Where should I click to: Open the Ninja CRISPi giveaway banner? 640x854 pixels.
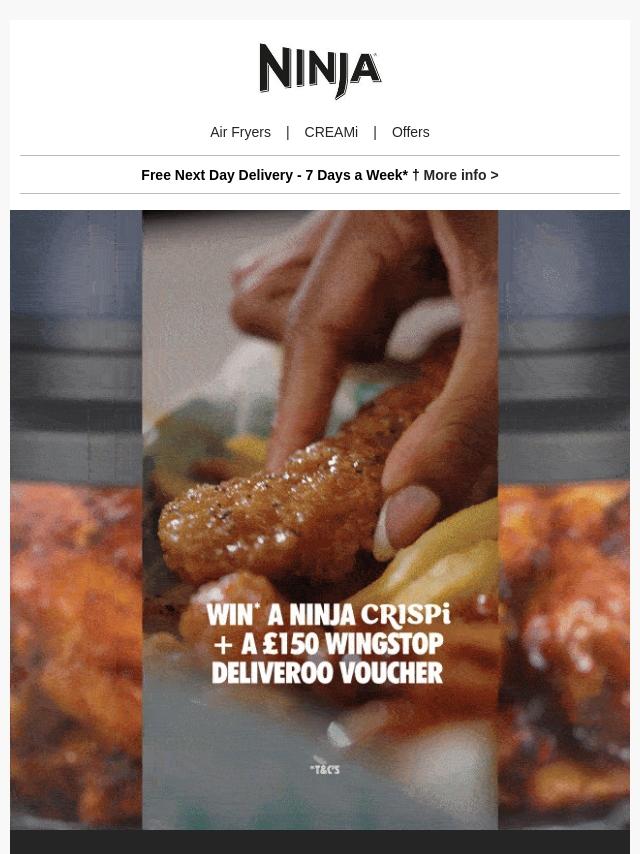coord(320,520)
